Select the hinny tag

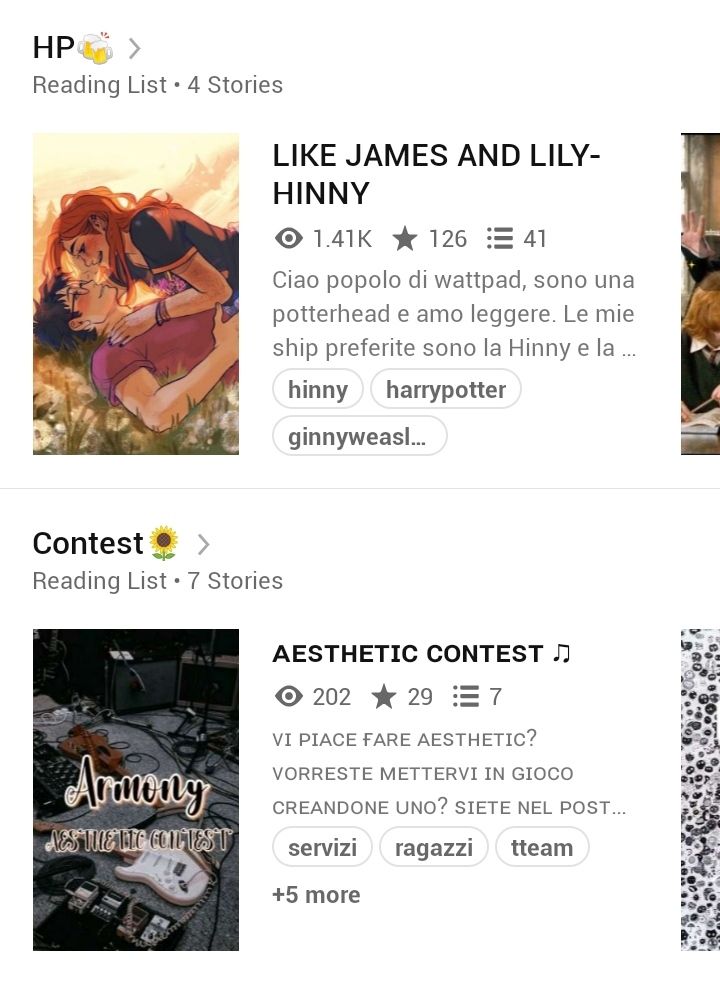coord(318,389)
